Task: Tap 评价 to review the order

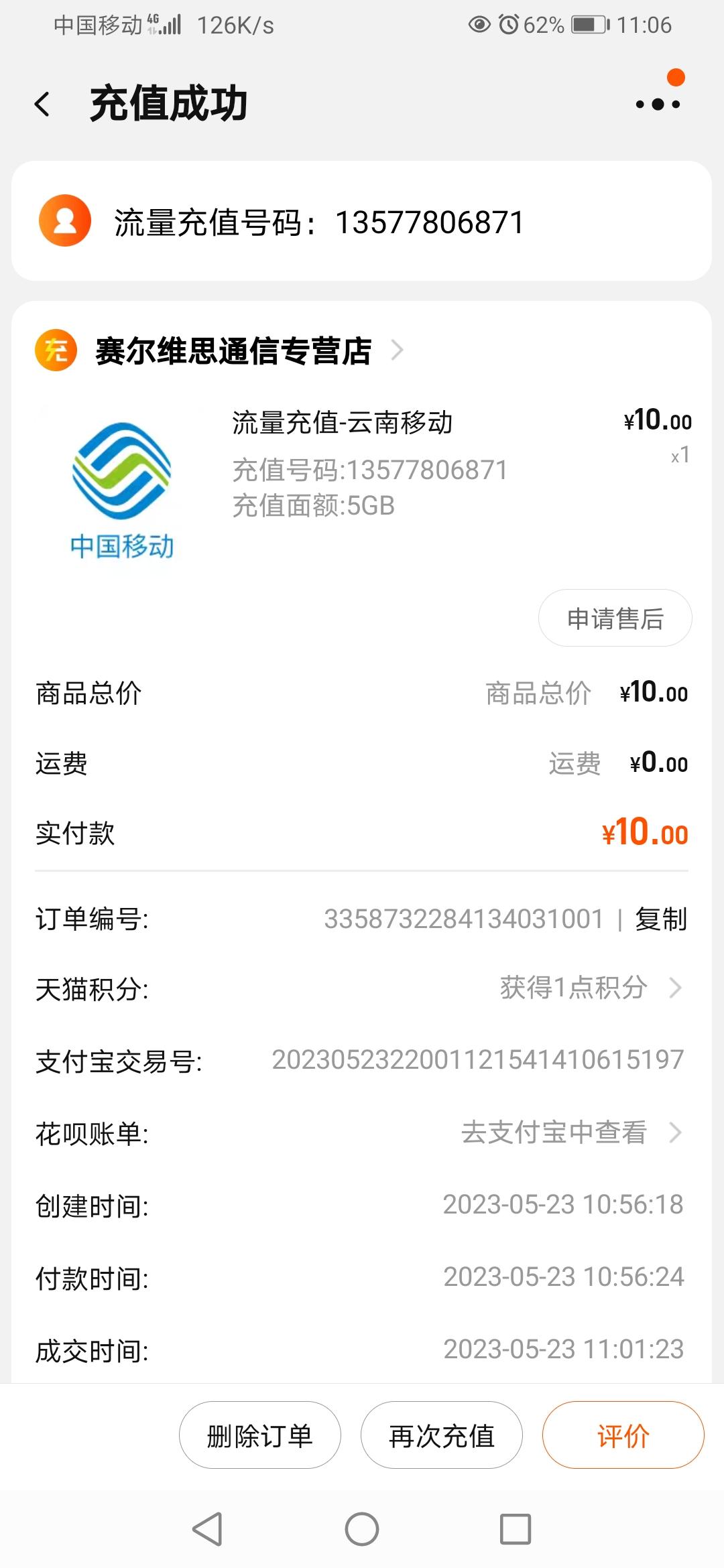Action: 623,1435
